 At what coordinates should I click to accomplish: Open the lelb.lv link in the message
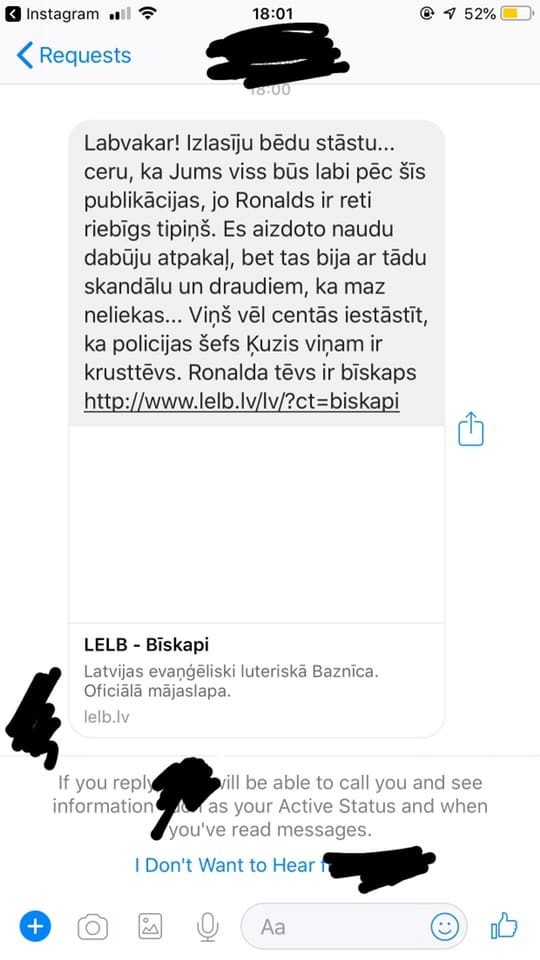[242, 401]
